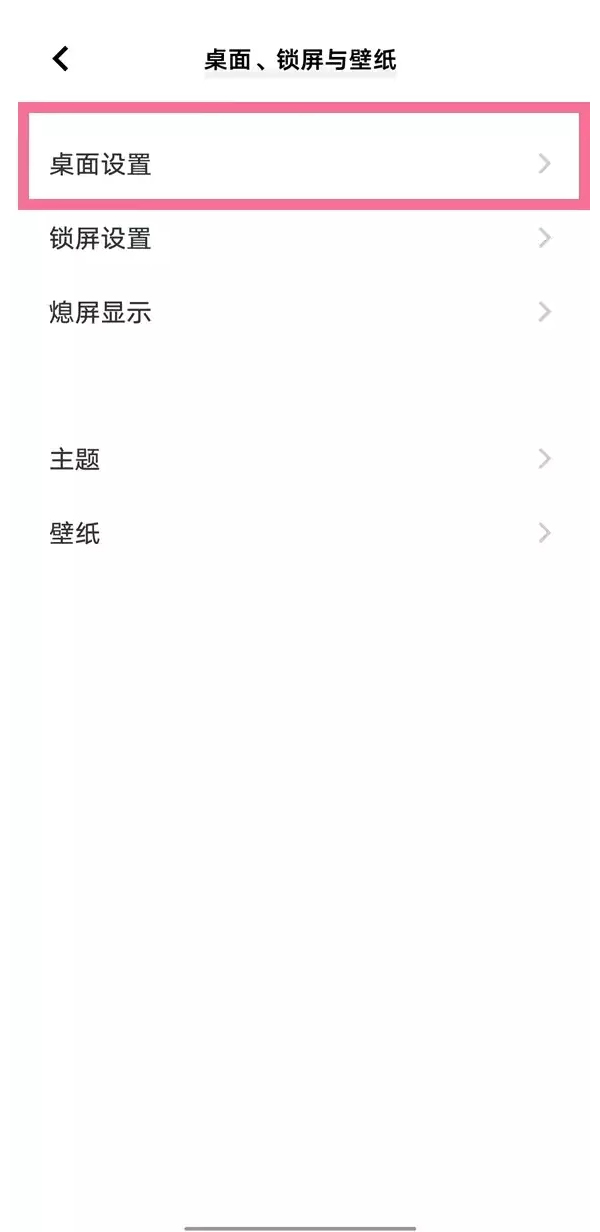Open 壁纸 wallpaper settings
600x1232 pixels.
point(300,533)
